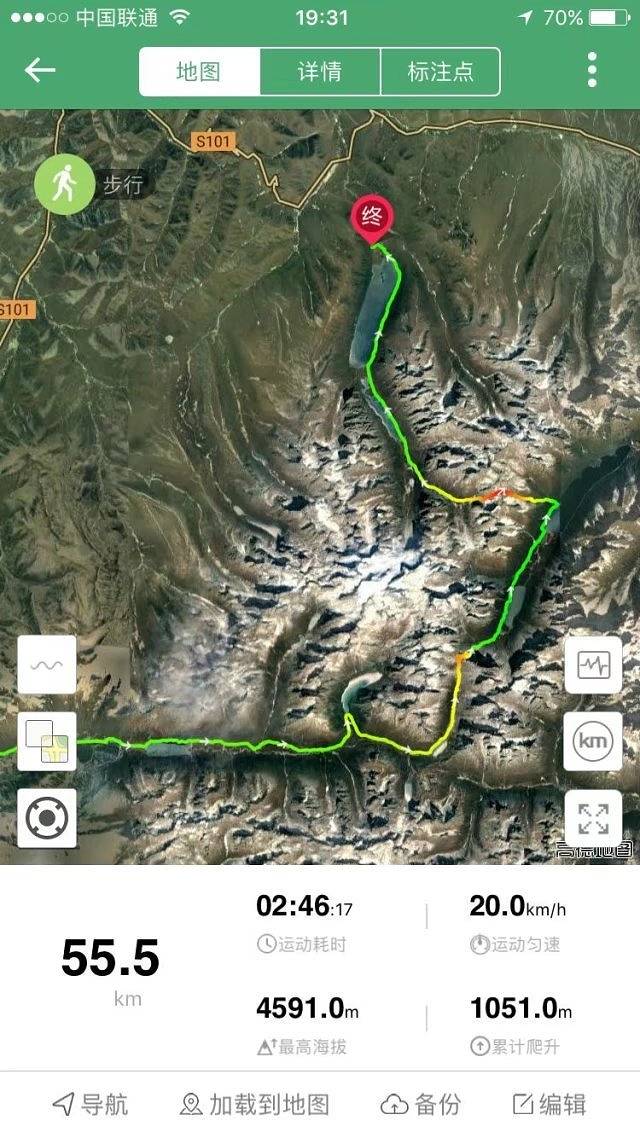Tap the 步行 walking mode icon
Screen dimensions: 640x1138
coord(64,184)
